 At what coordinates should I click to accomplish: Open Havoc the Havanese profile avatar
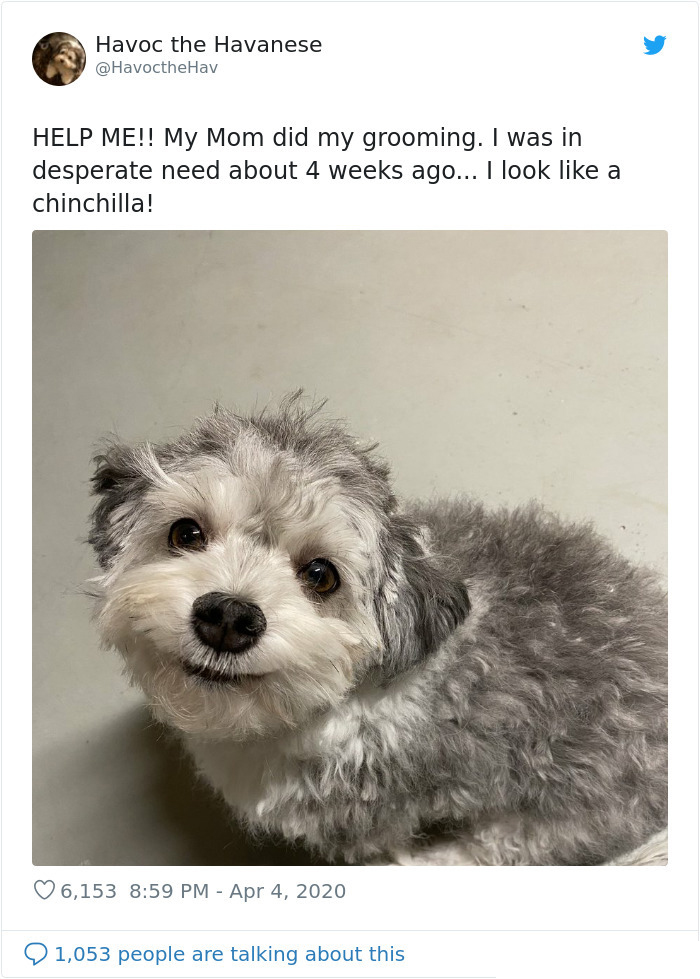pyautogui.click(x=59, y=59)
